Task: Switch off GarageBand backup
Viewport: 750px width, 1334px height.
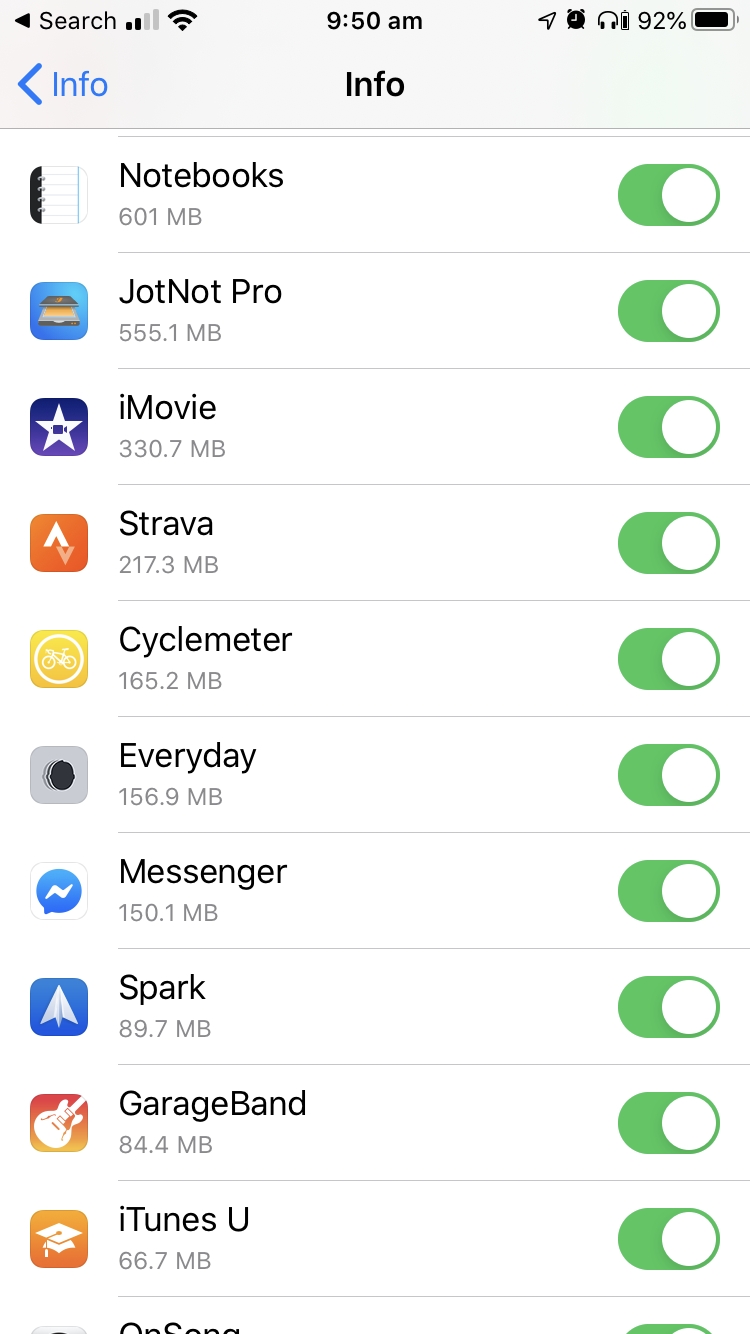Action: coord(669,1123)
